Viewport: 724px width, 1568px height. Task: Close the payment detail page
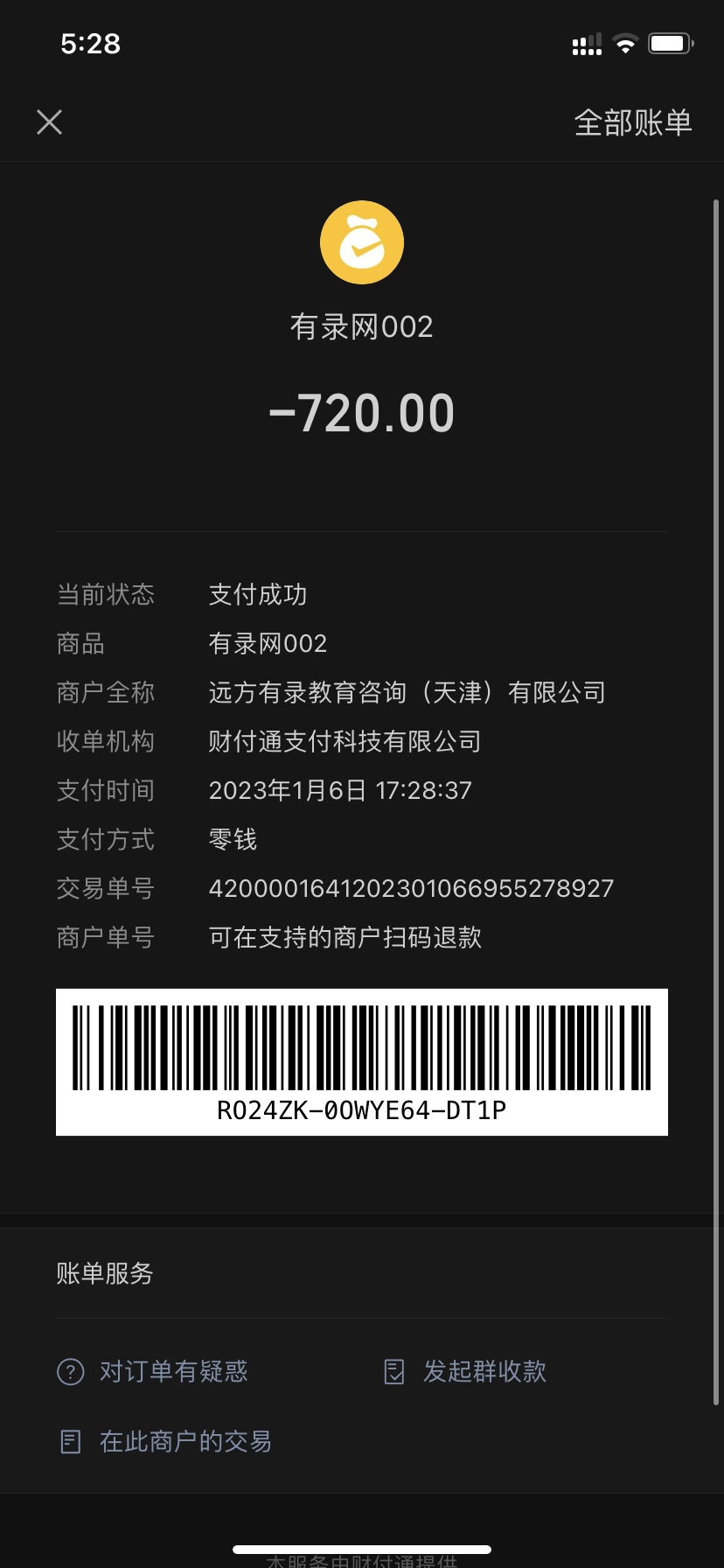pyautogui.click(x=50, y=122)
